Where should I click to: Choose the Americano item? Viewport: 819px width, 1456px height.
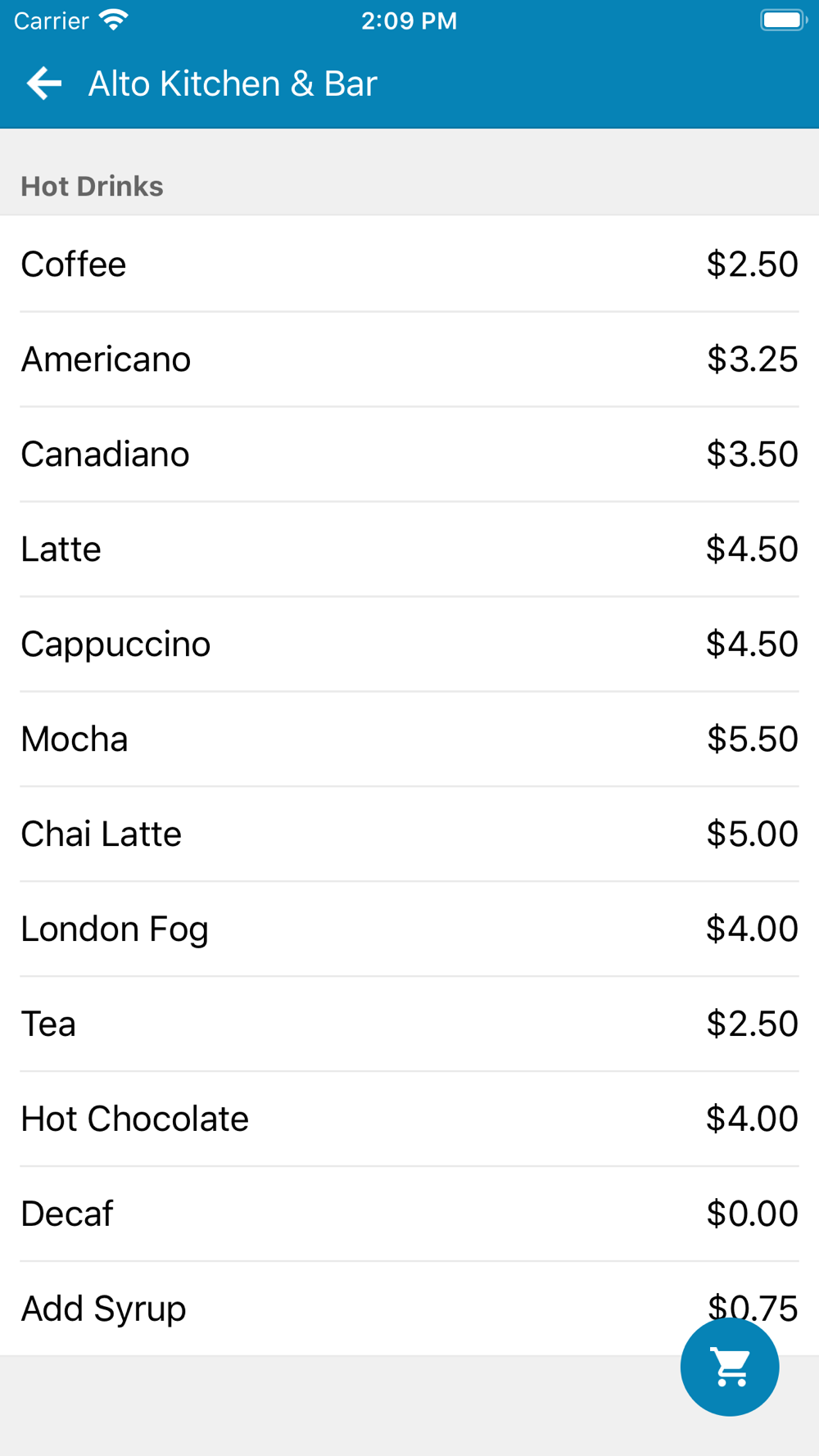(x=409, y=359)
